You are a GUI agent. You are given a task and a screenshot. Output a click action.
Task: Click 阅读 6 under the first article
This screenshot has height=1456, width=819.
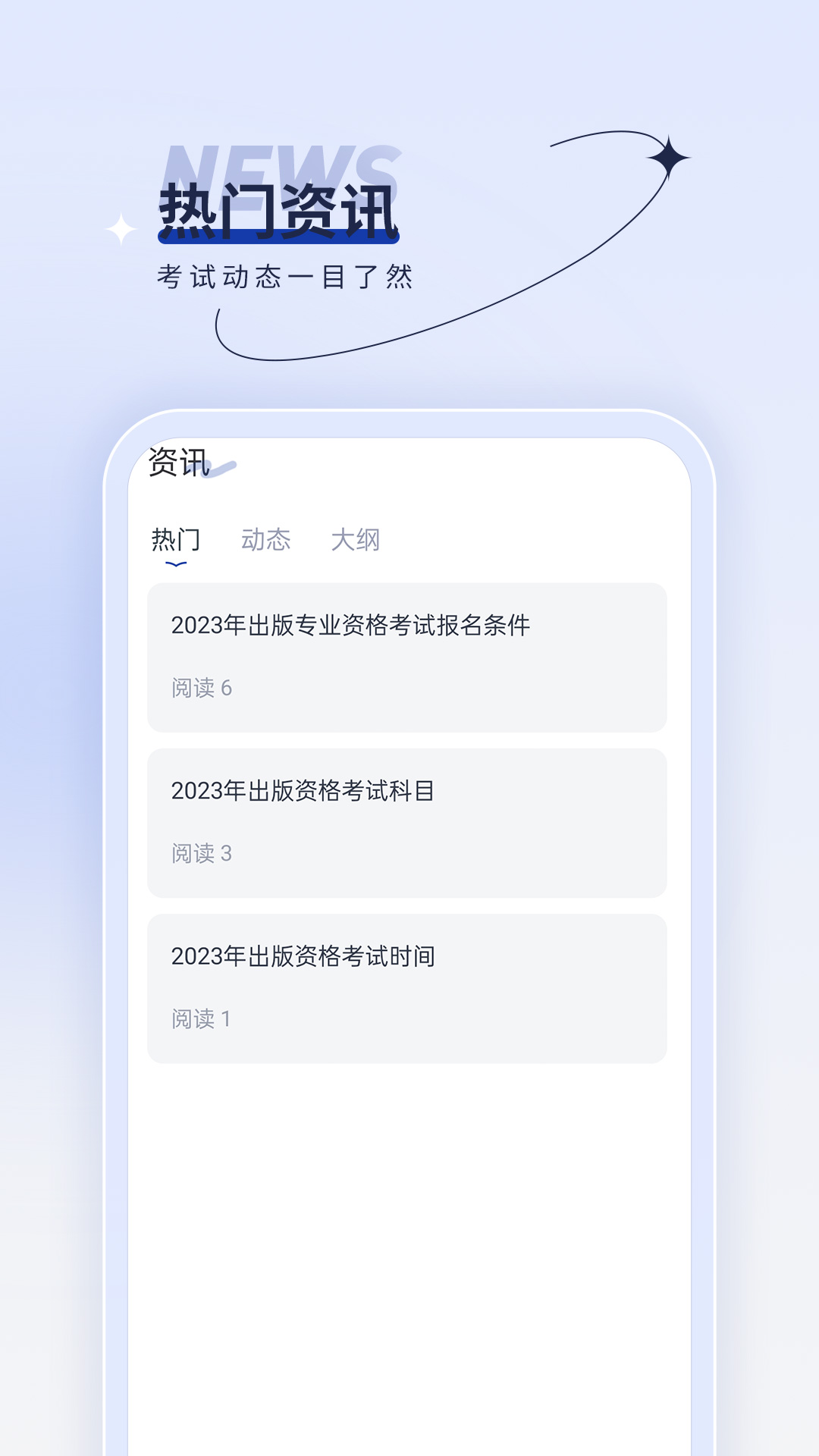tap(201, 689)
